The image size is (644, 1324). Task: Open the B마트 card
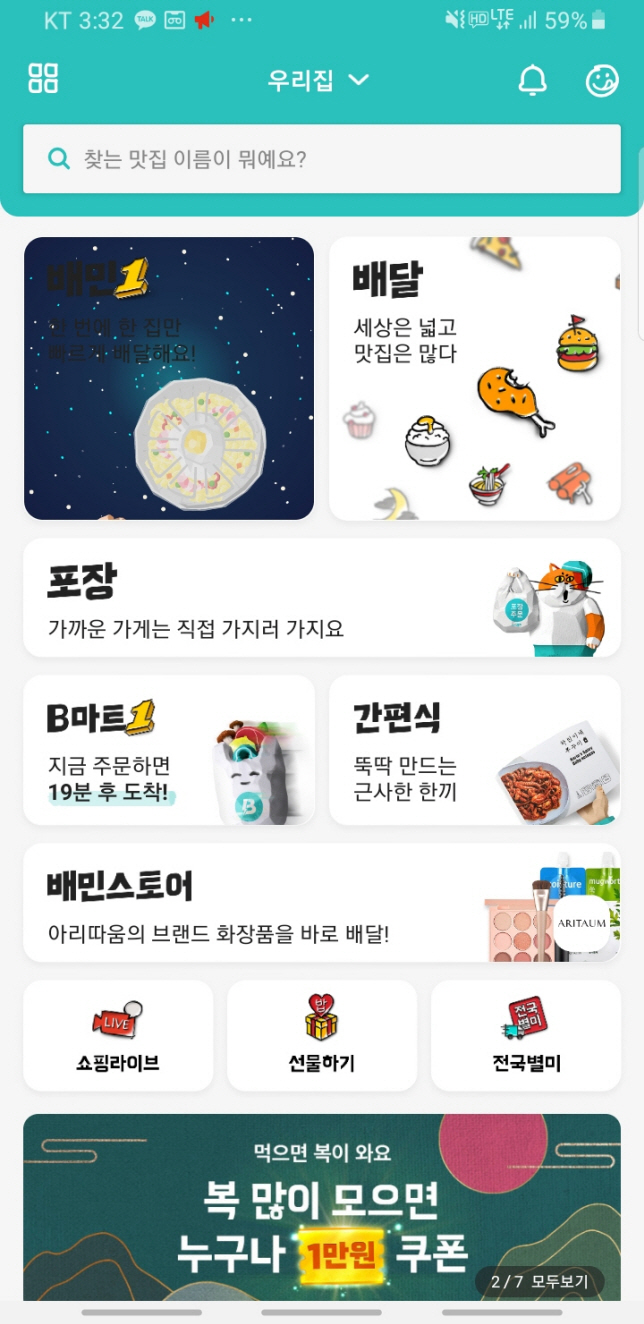click(169, 750)
